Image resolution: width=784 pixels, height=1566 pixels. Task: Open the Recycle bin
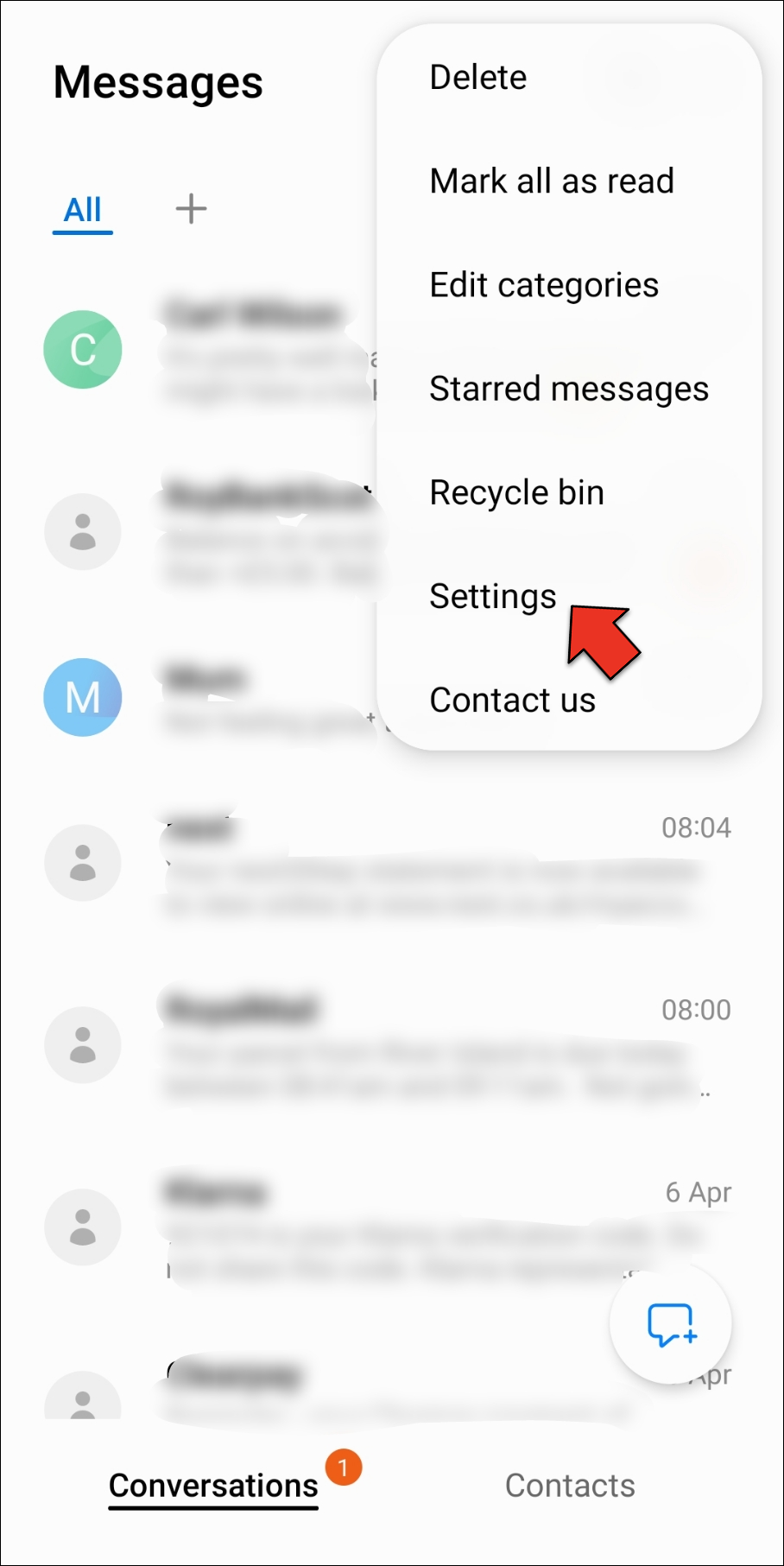point(516,492)
